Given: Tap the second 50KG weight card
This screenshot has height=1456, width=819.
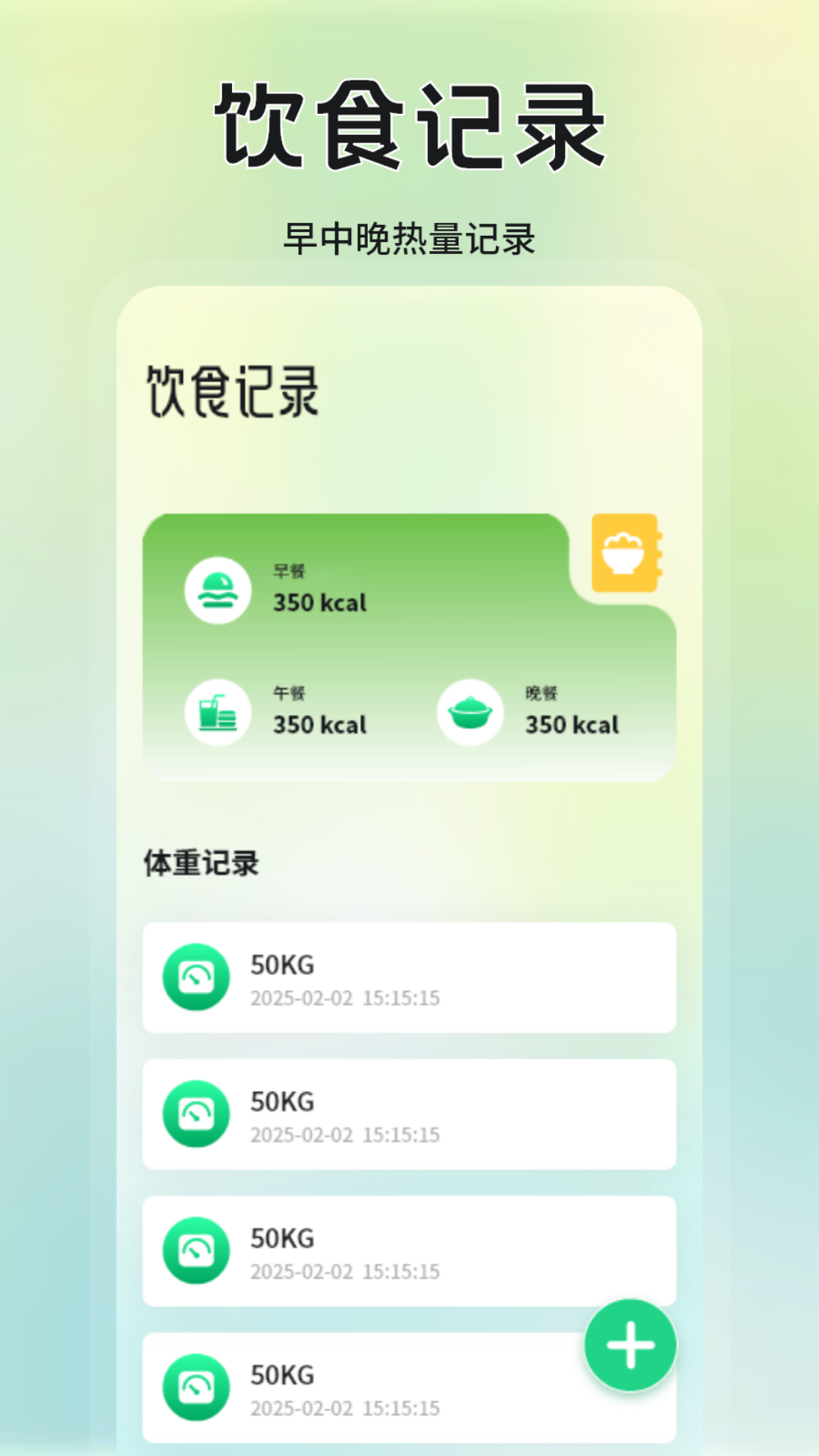Looking at the screenshot, I should click(409, 1115).
